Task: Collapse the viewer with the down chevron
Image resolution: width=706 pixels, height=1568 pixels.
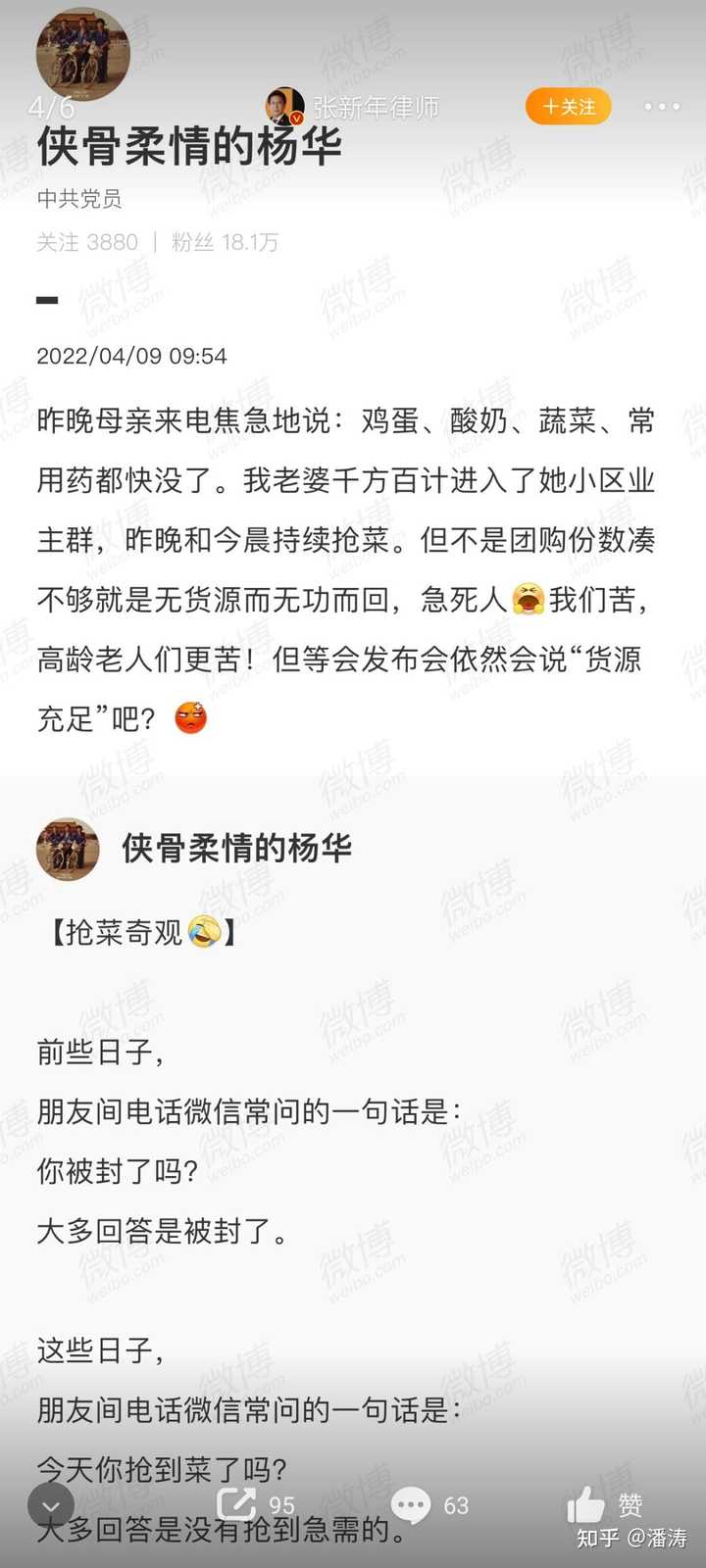Action: point(51,1505)
